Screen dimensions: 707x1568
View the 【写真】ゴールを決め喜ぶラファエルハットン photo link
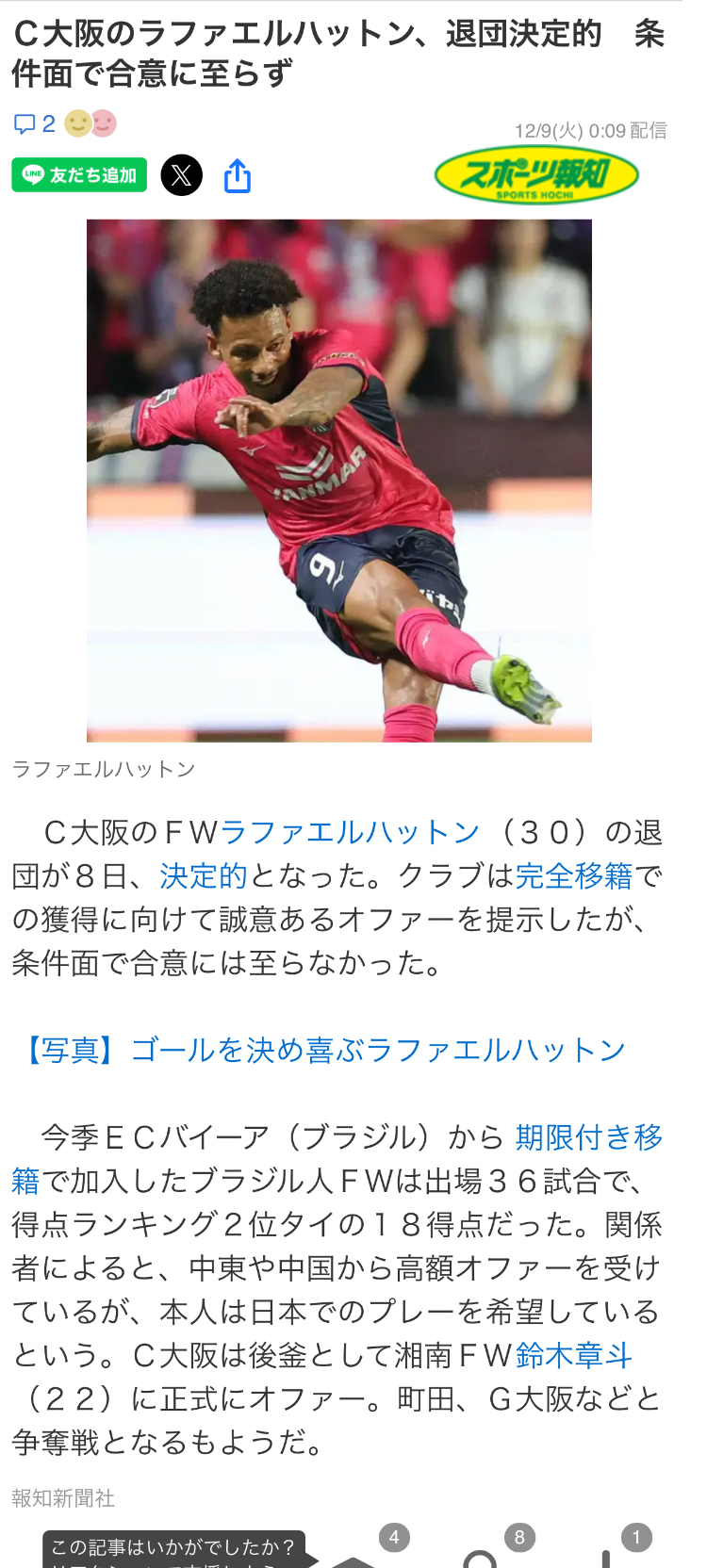coord(321,1050)
